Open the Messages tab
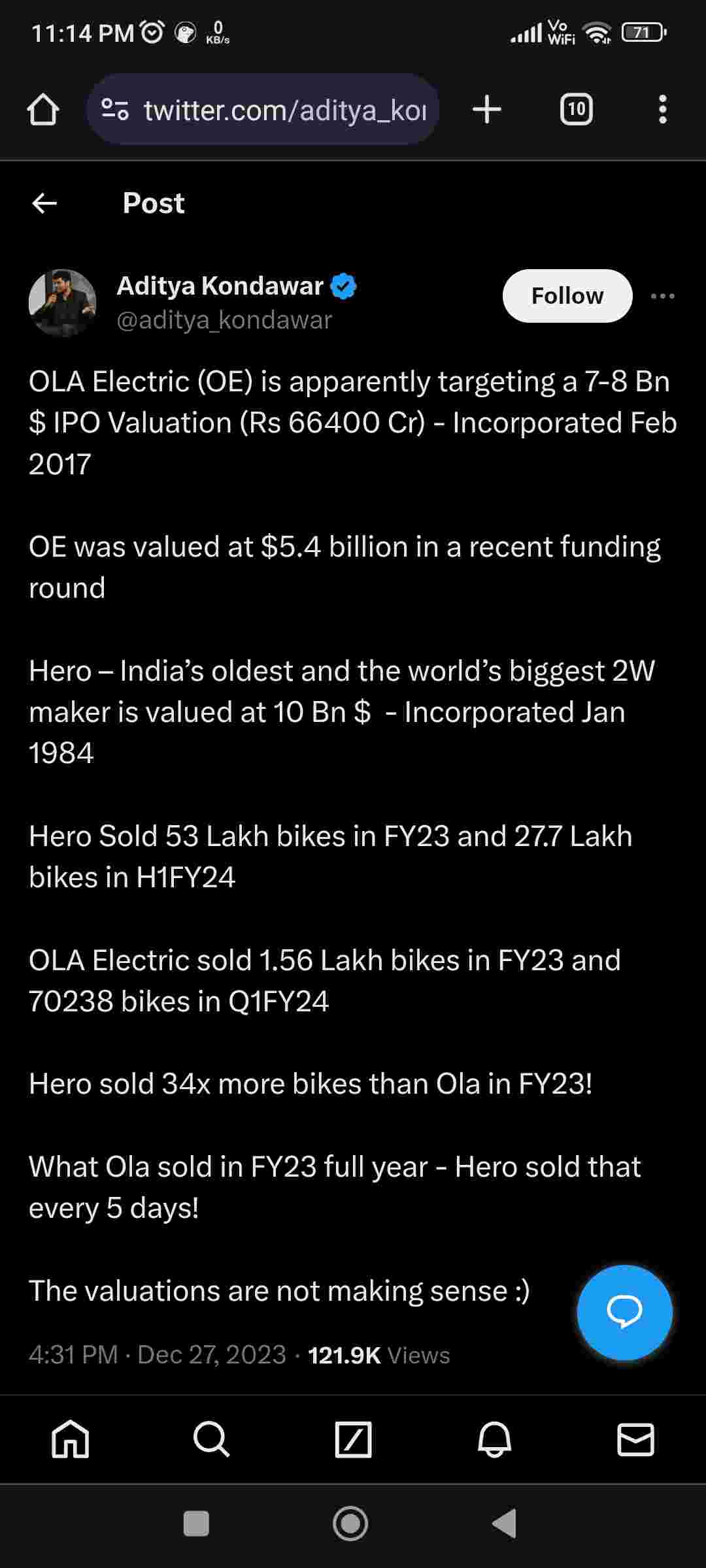This screenshot has height=1568, width=706. [x=635, y=1439]
